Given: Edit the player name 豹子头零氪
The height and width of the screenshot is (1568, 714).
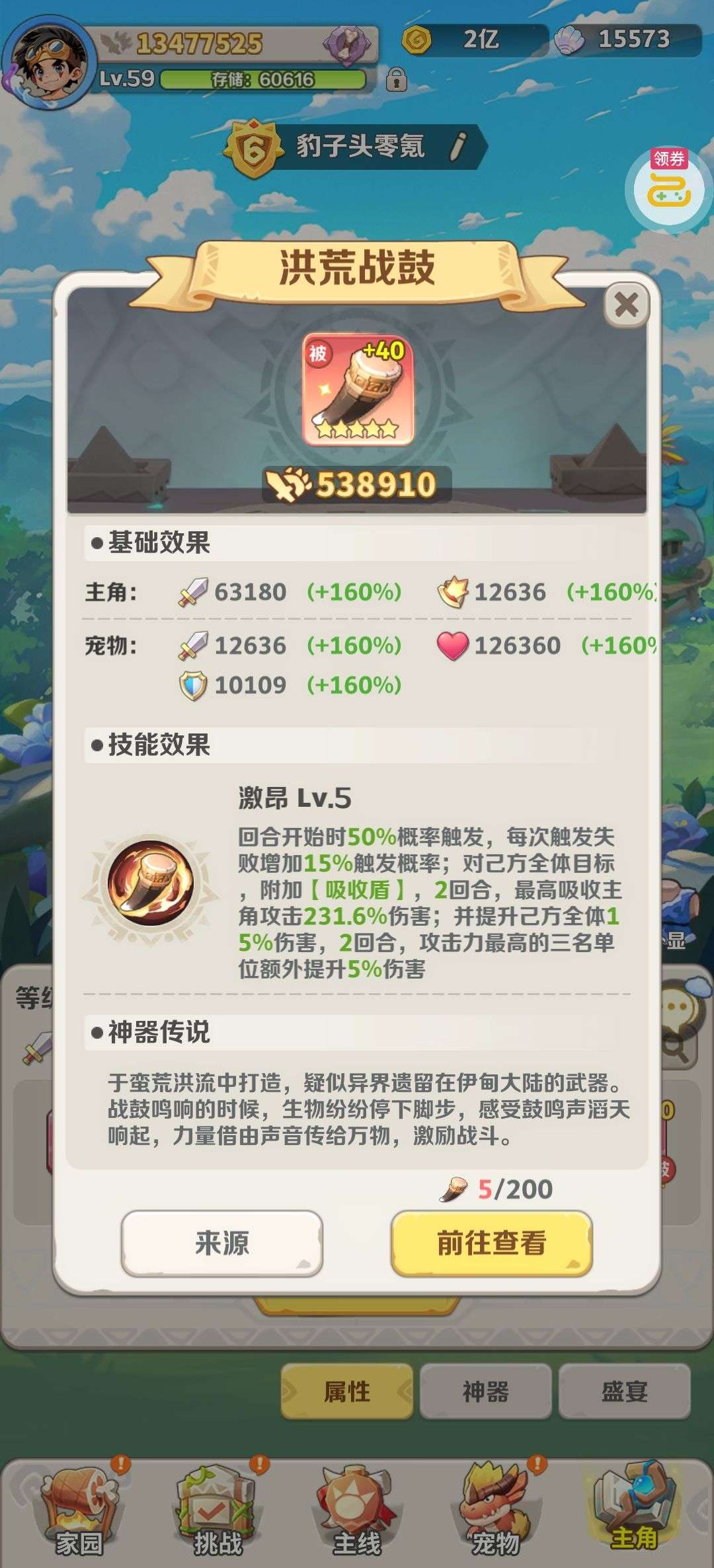Looking at the screenshot, I should click(x=457, y=146).
